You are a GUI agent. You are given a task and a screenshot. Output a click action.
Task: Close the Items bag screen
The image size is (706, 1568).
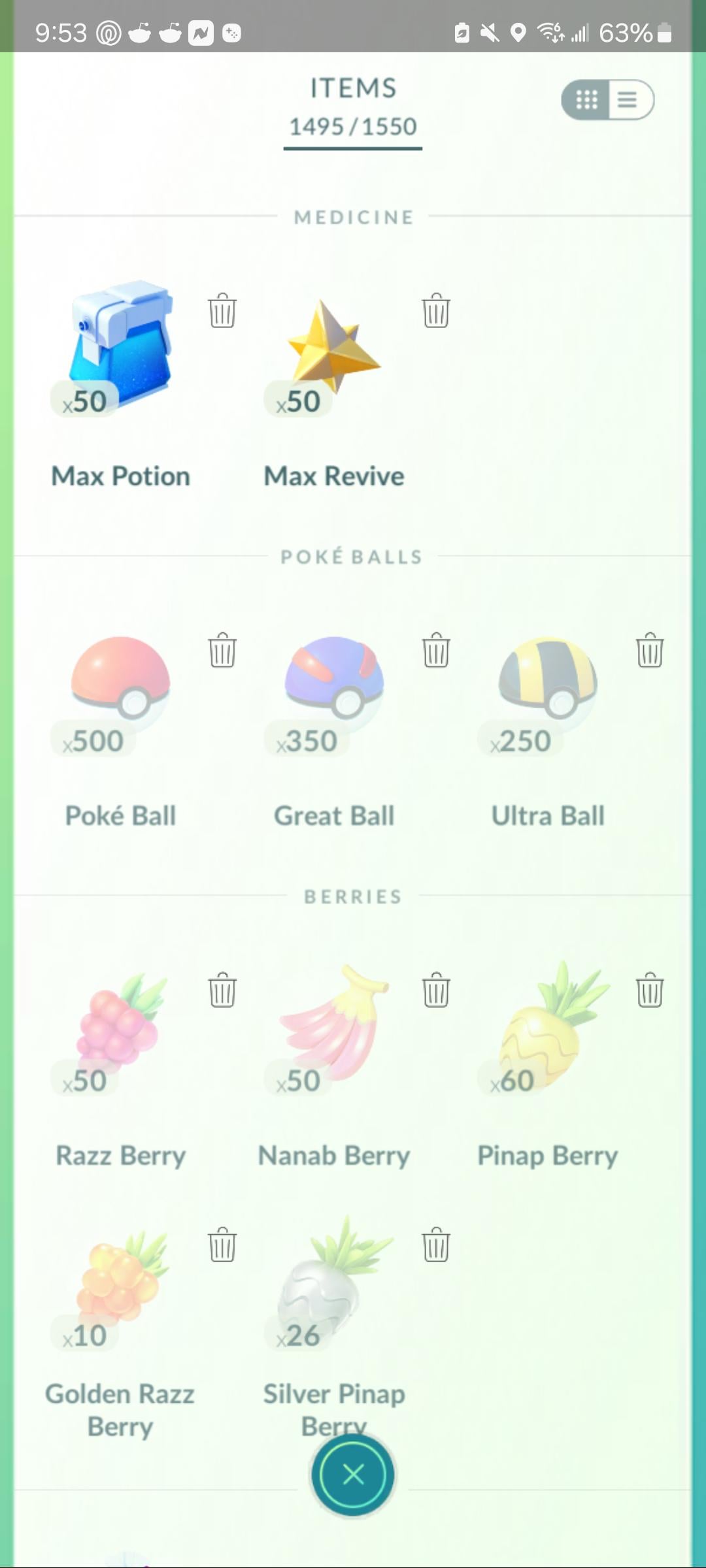[353, 1475]
